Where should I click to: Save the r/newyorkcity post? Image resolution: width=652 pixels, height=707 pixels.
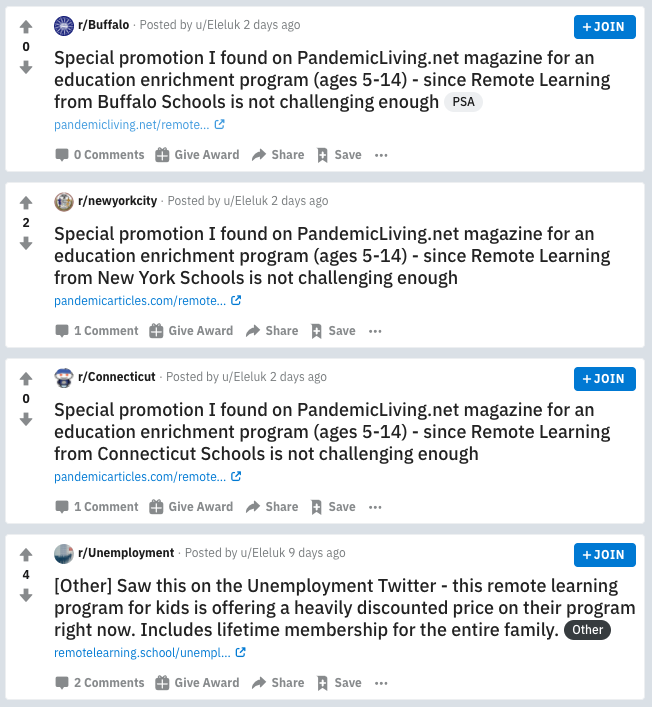coord(332,331)
